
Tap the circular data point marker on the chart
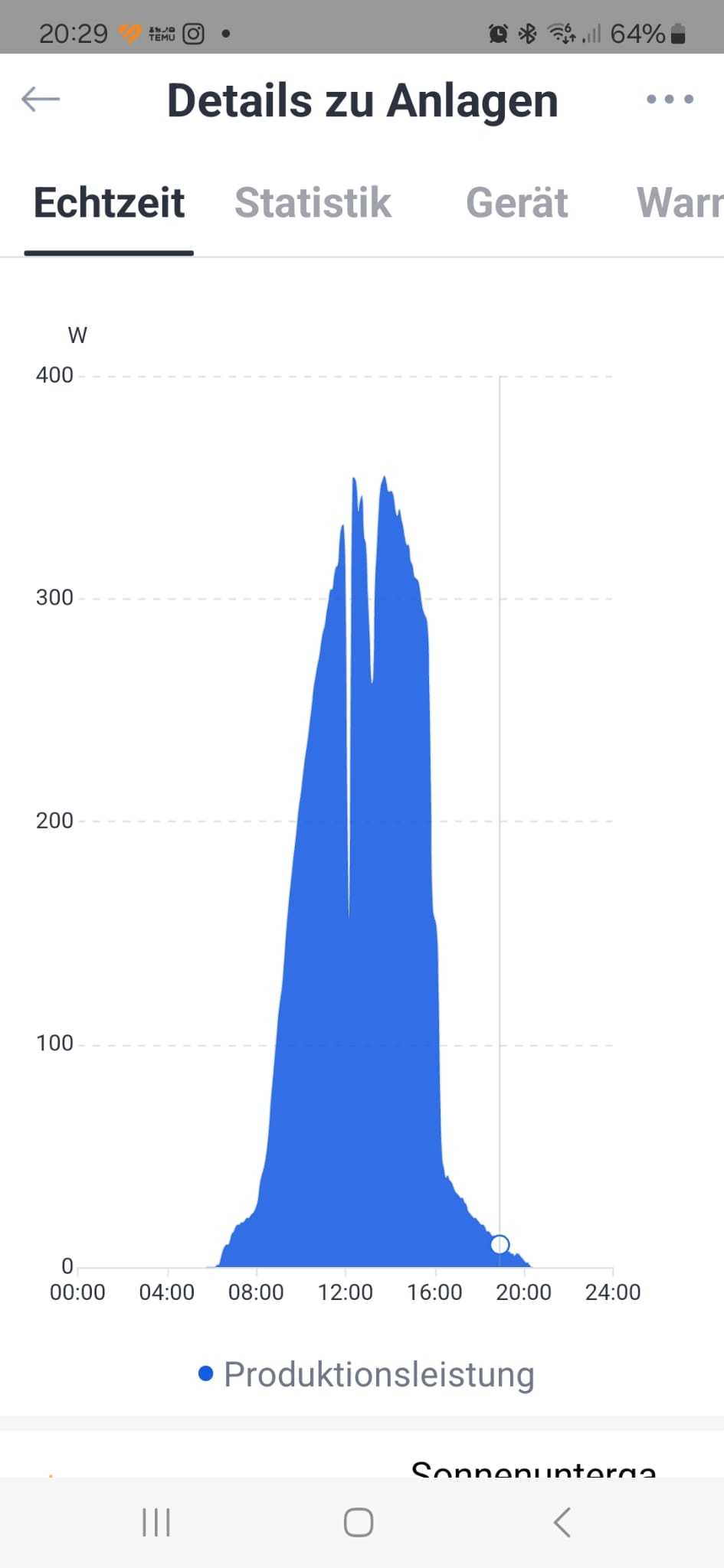(x=500, y=1244)
